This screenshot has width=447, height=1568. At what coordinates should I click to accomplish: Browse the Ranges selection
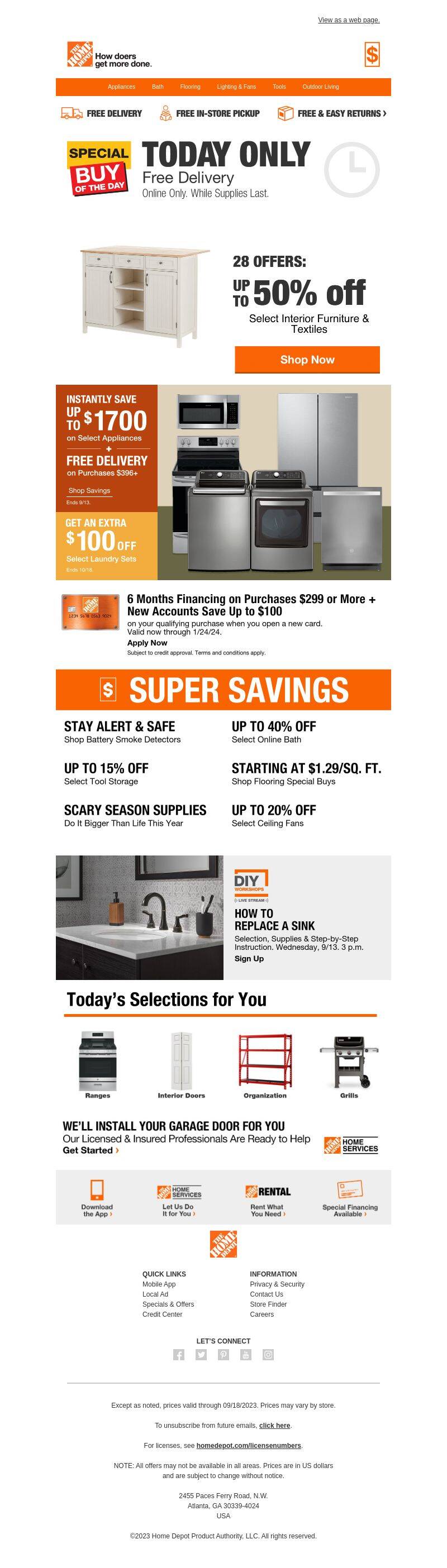[x=97, y=1066]
